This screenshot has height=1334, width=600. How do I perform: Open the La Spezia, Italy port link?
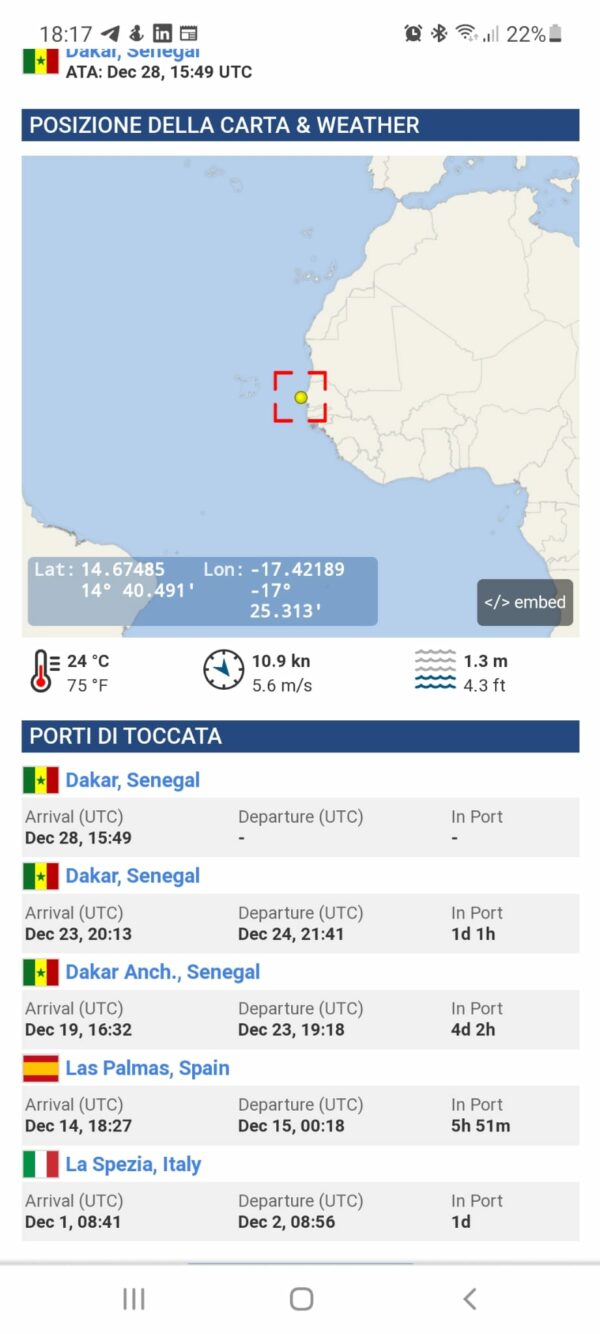[133, 1164]
